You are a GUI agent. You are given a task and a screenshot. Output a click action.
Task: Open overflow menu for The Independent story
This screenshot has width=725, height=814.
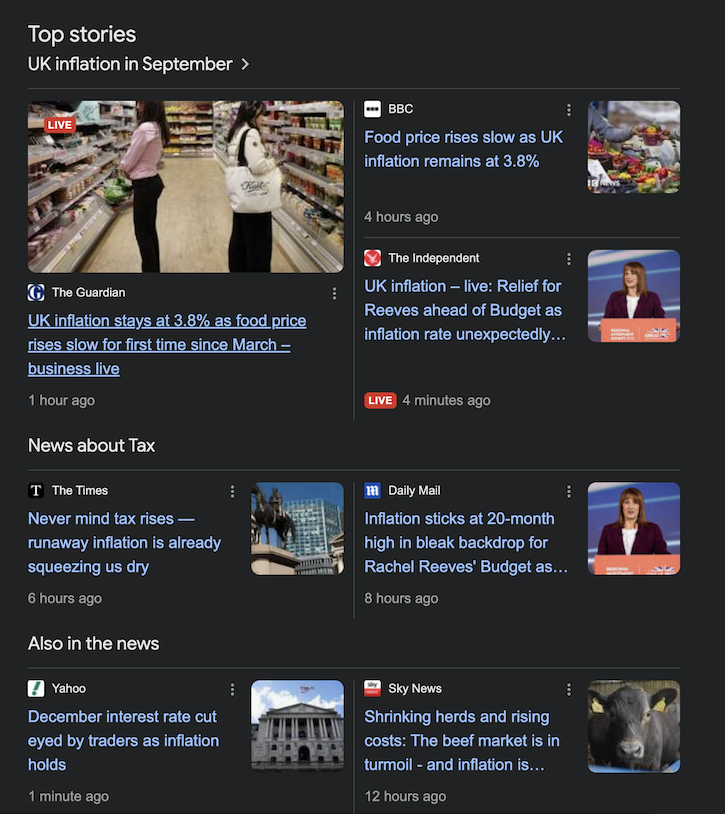[x=569, y=258]
